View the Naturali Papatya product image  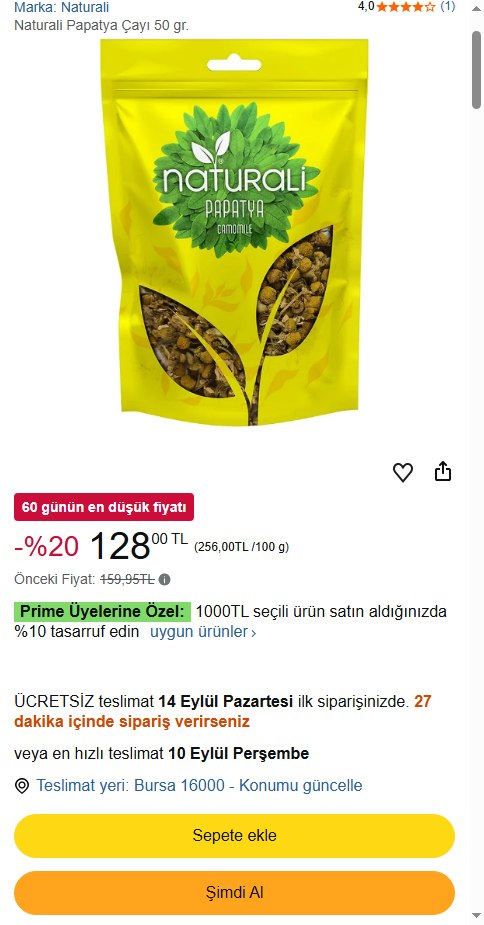click(x=234, y=233)
